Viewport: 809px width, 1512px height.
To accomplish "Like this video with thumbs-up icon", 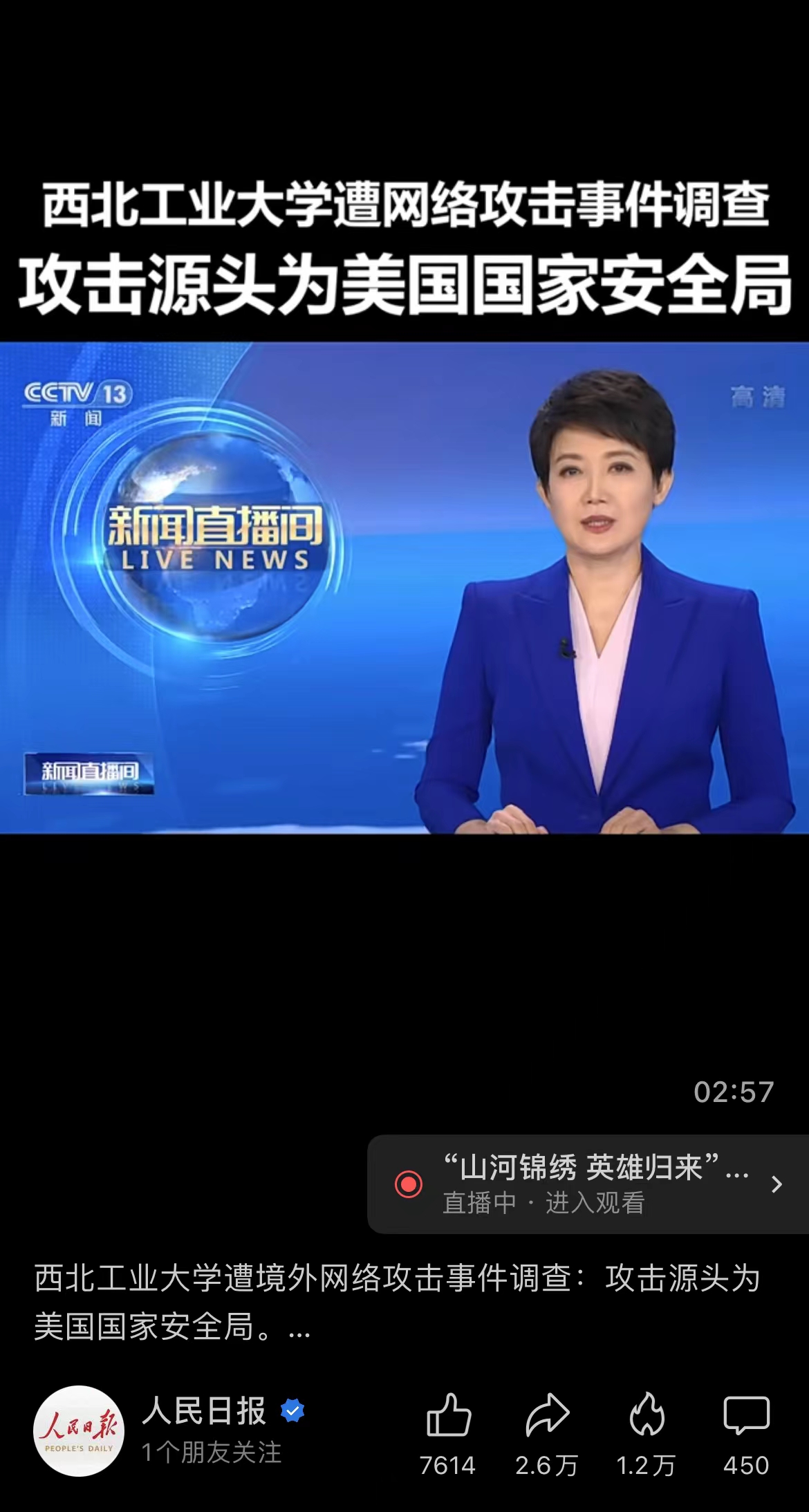I will [x=448, y=1415].
